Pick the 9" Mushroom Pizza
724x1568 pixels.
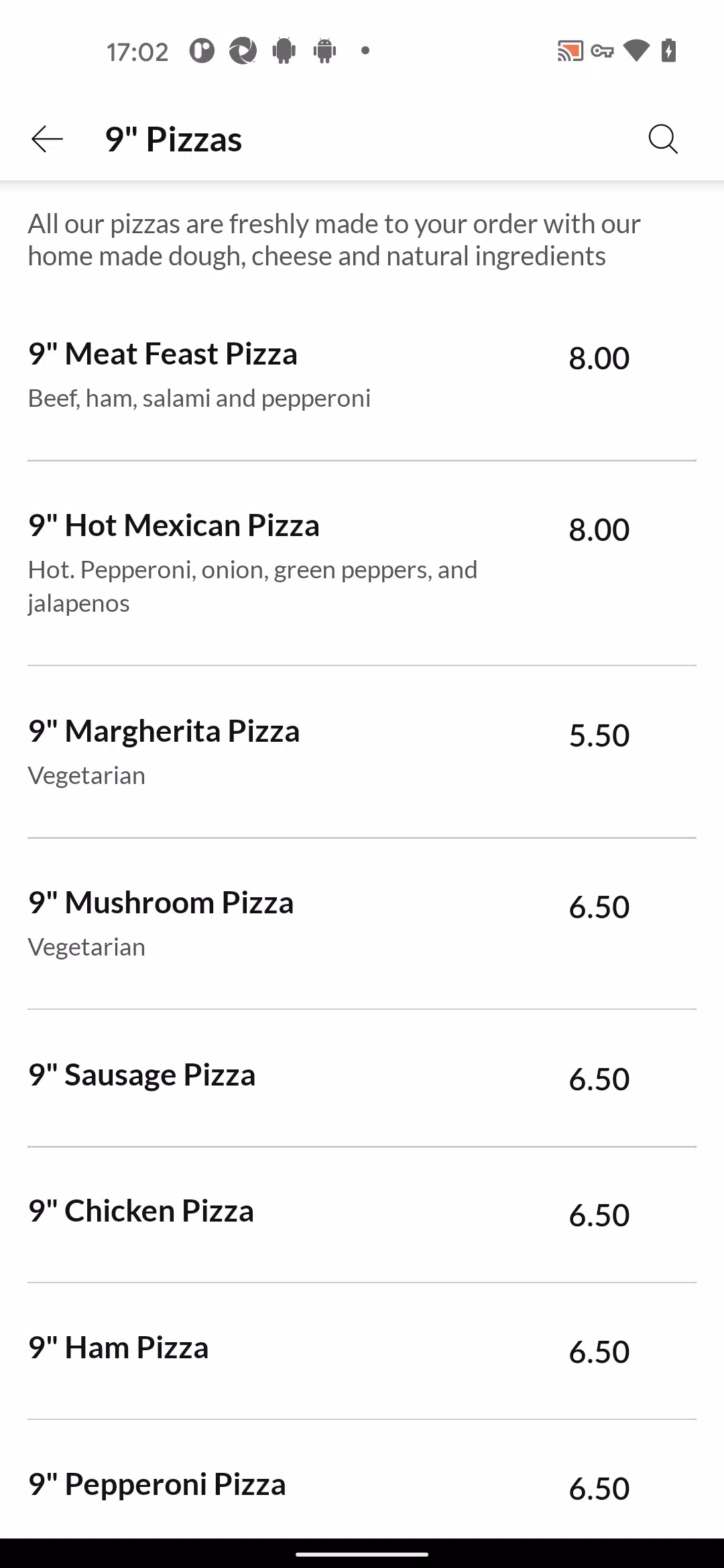(x=362, y=924)
